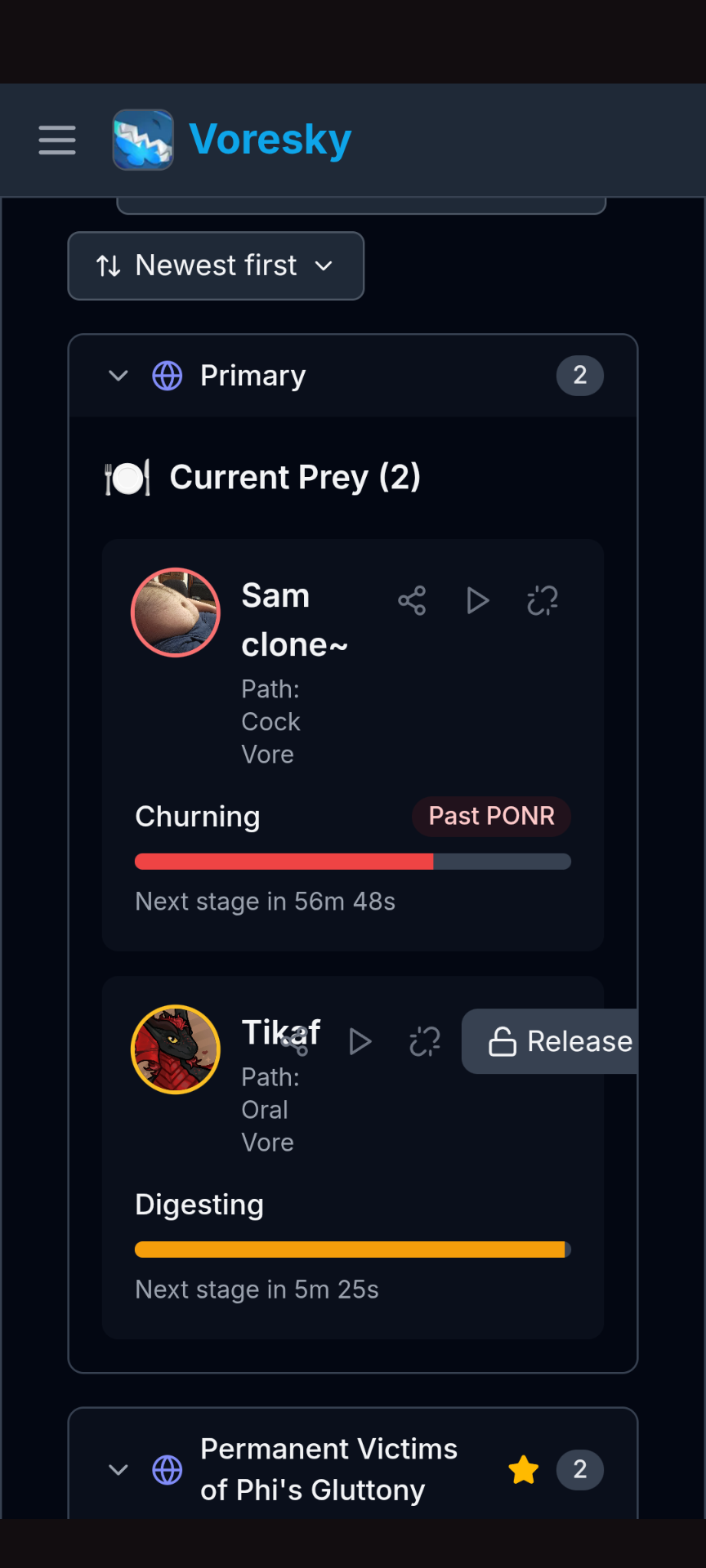This screenshot has width=706, height=1568.
Task: Open the hamburger navigation menu
Action: 57,140
